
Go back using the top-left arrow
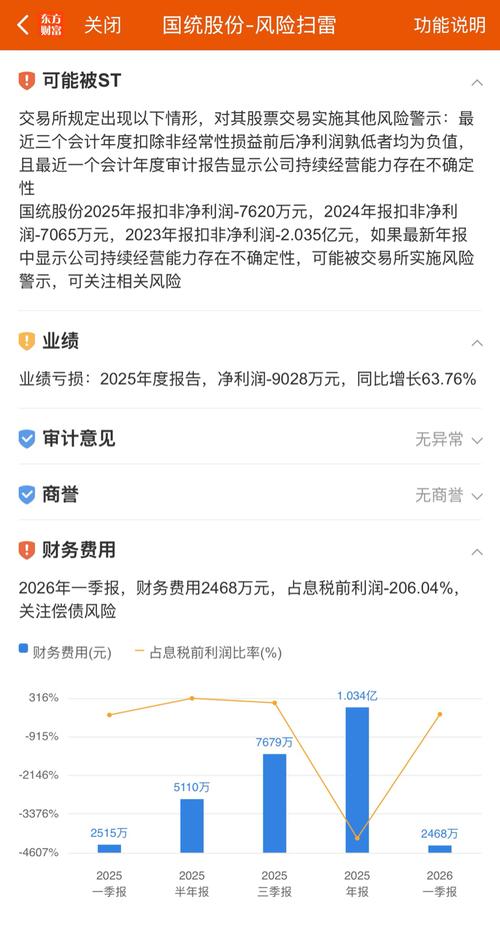point(23,25)
